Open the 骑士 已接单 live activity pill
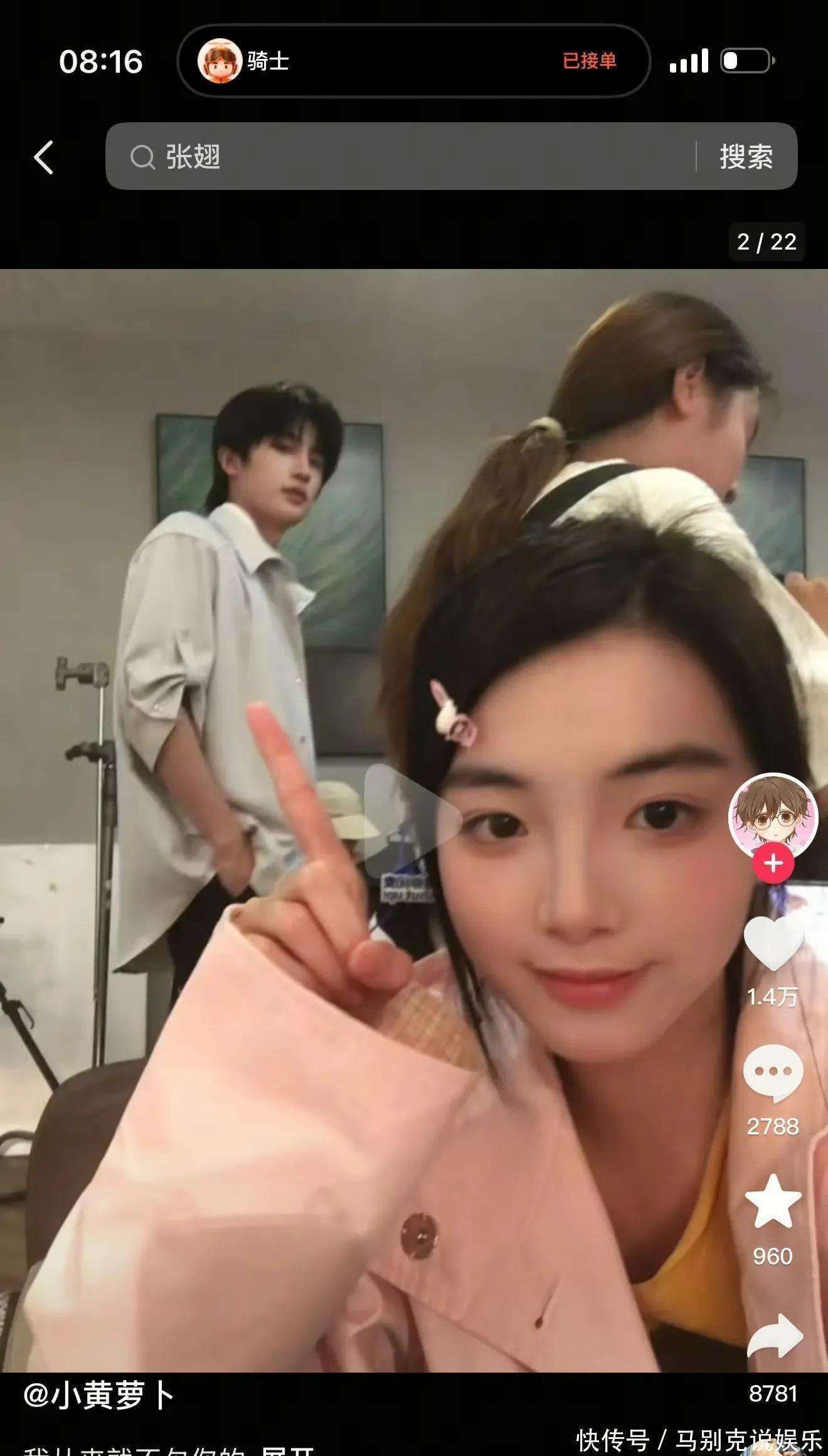The image size is (828, 1456). coord(413,61)
